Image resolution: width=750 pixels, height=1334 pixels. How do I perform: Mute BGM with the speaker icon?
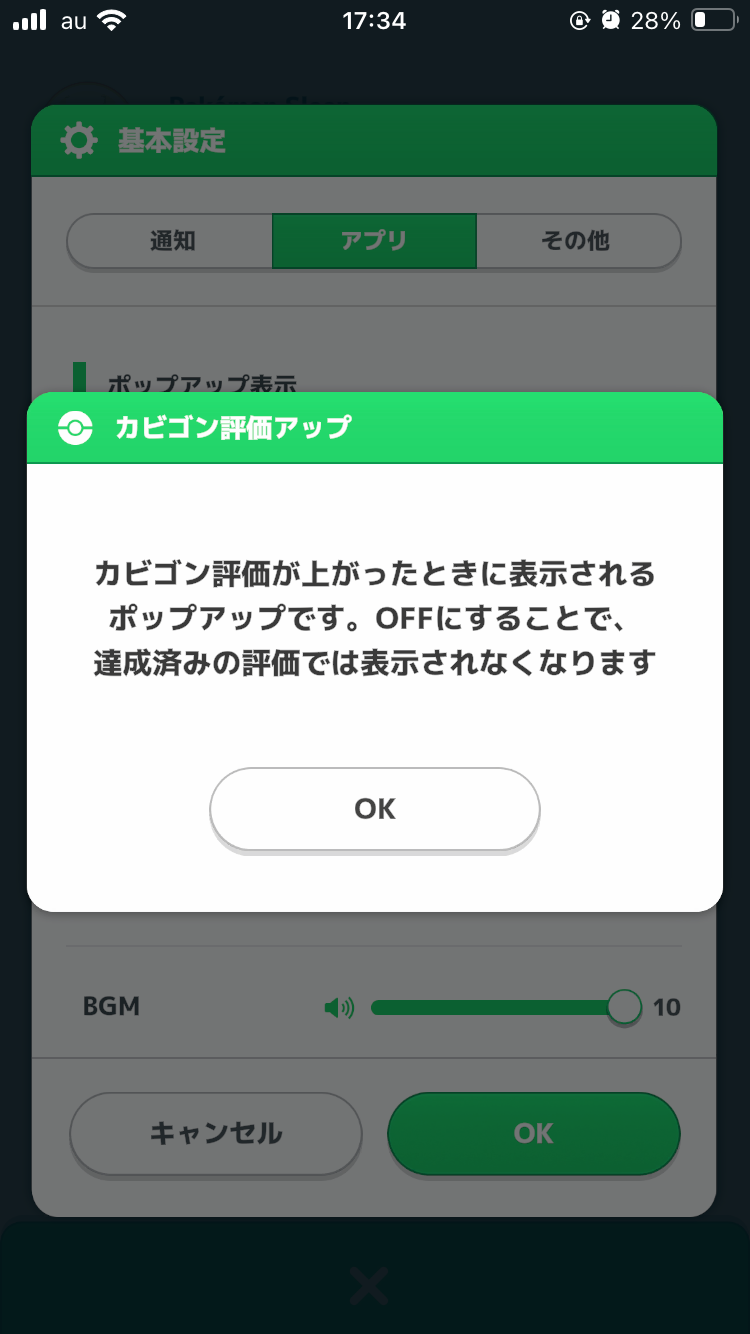pyautogui.click(x=340, y=1008)
